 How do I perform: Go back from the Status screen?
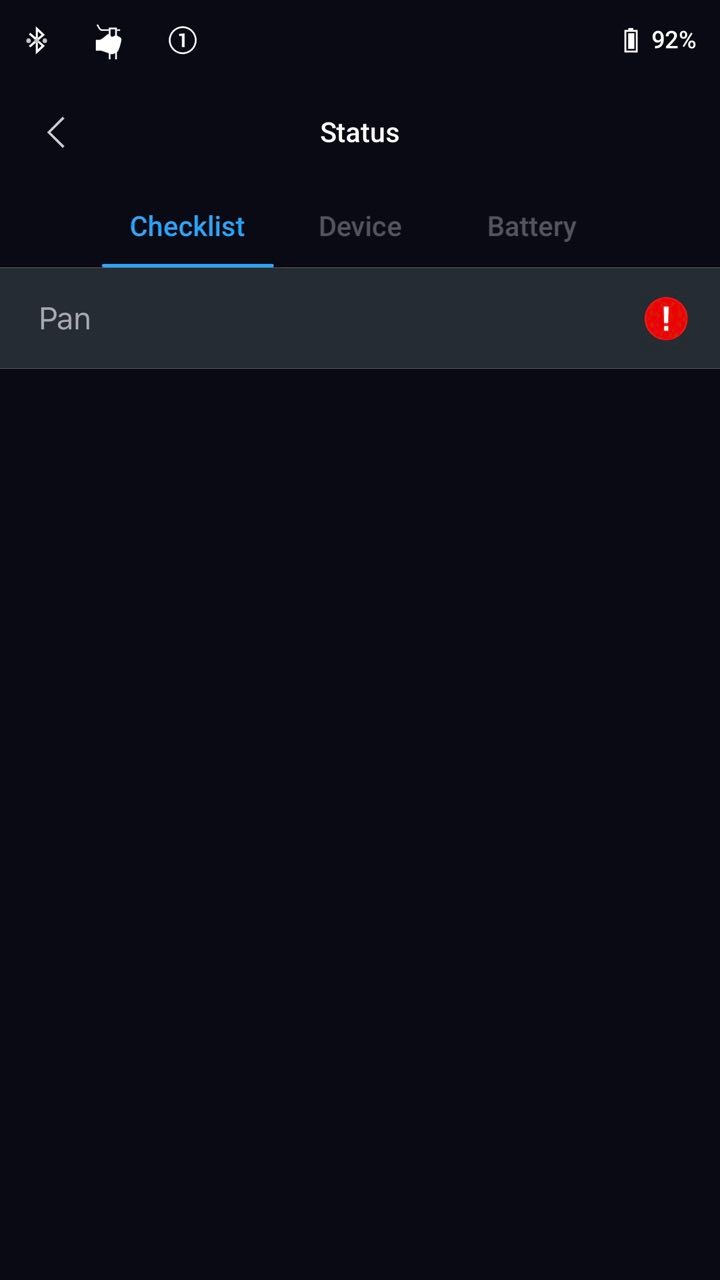[x=56, y=132]
